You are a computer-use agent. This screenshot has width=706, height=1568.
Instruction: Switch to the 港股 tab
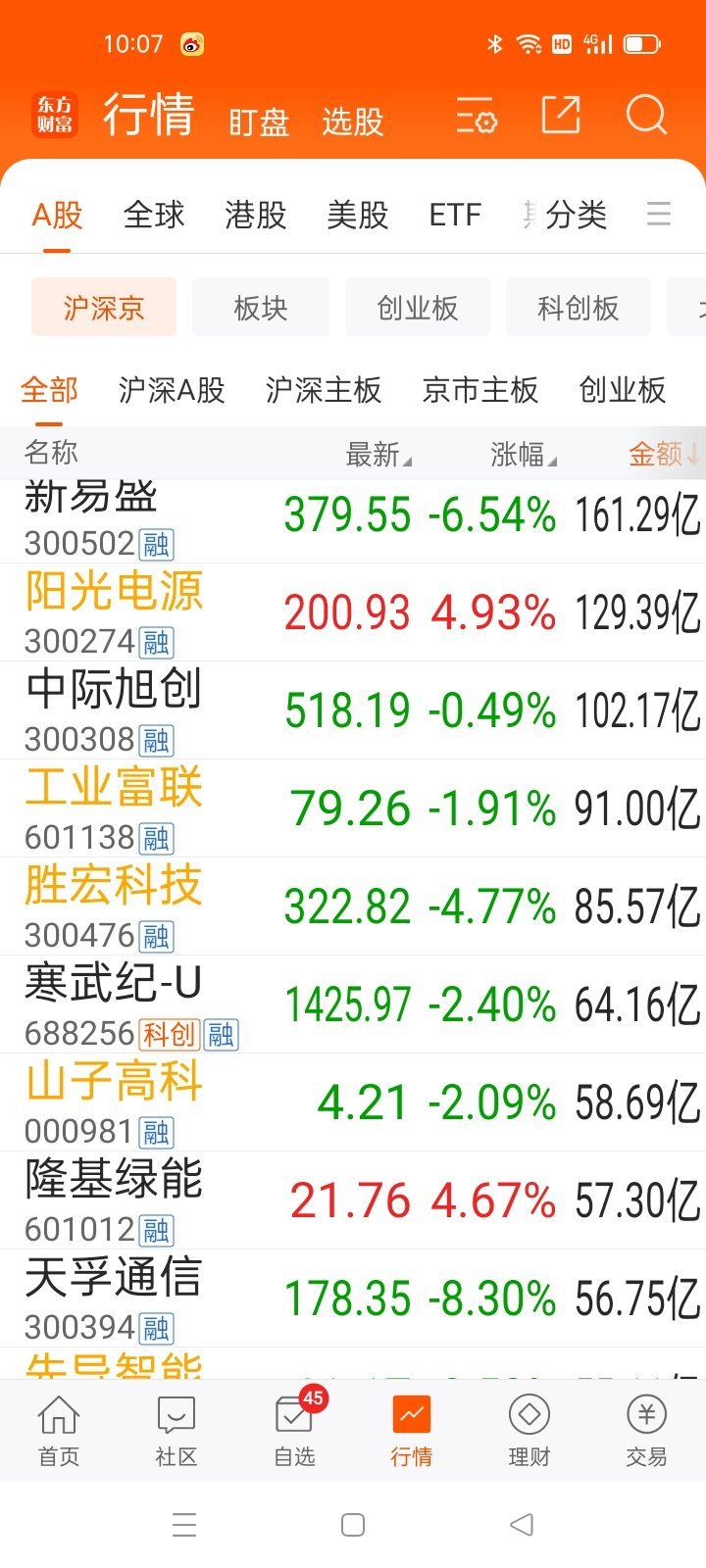pyautogui.click(x=255, y=216)
